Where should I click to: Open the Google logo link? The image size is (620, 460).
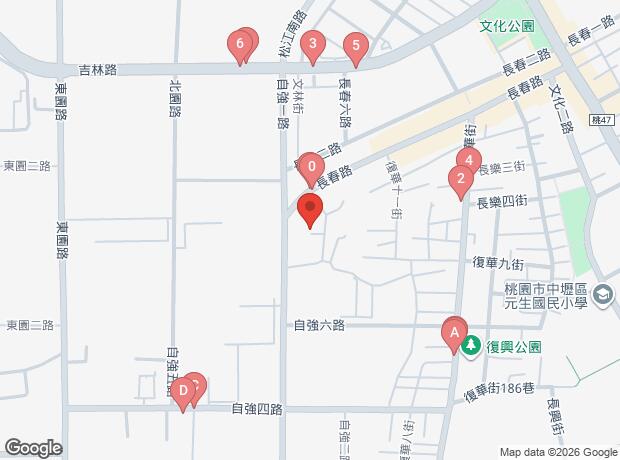point(33,448)
